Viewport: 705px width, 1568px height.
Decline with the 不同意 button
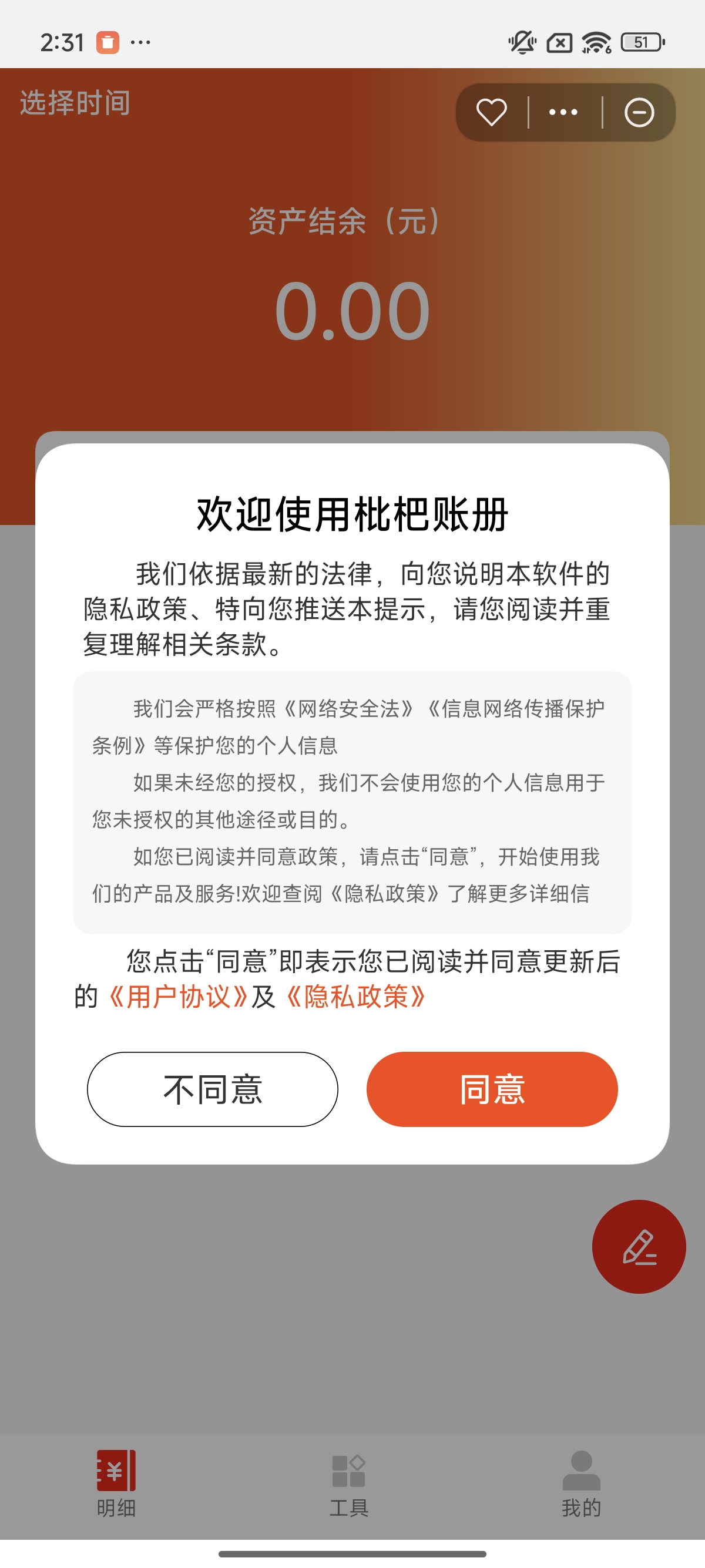click(213, 1089)
